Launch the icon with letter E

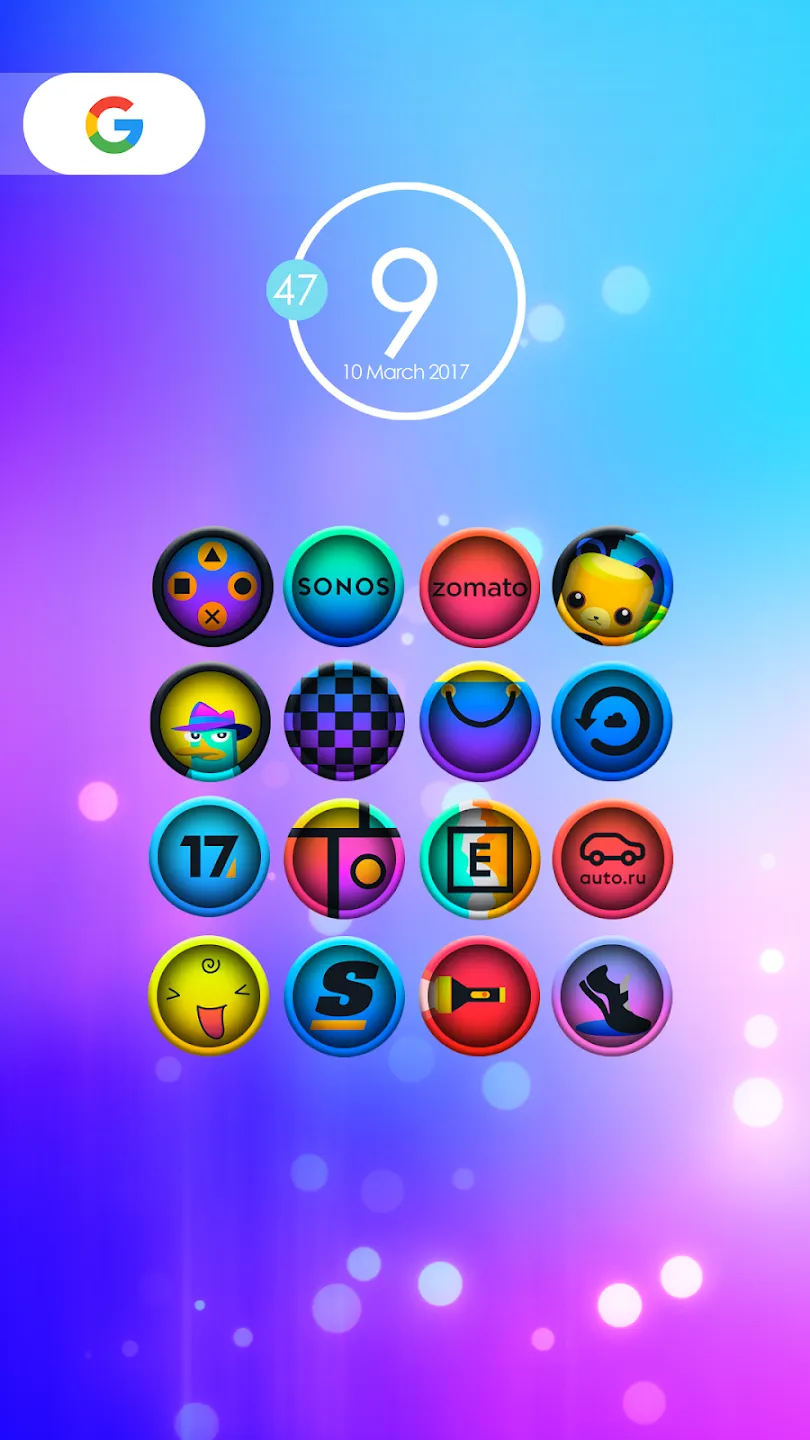click(480, 858)
